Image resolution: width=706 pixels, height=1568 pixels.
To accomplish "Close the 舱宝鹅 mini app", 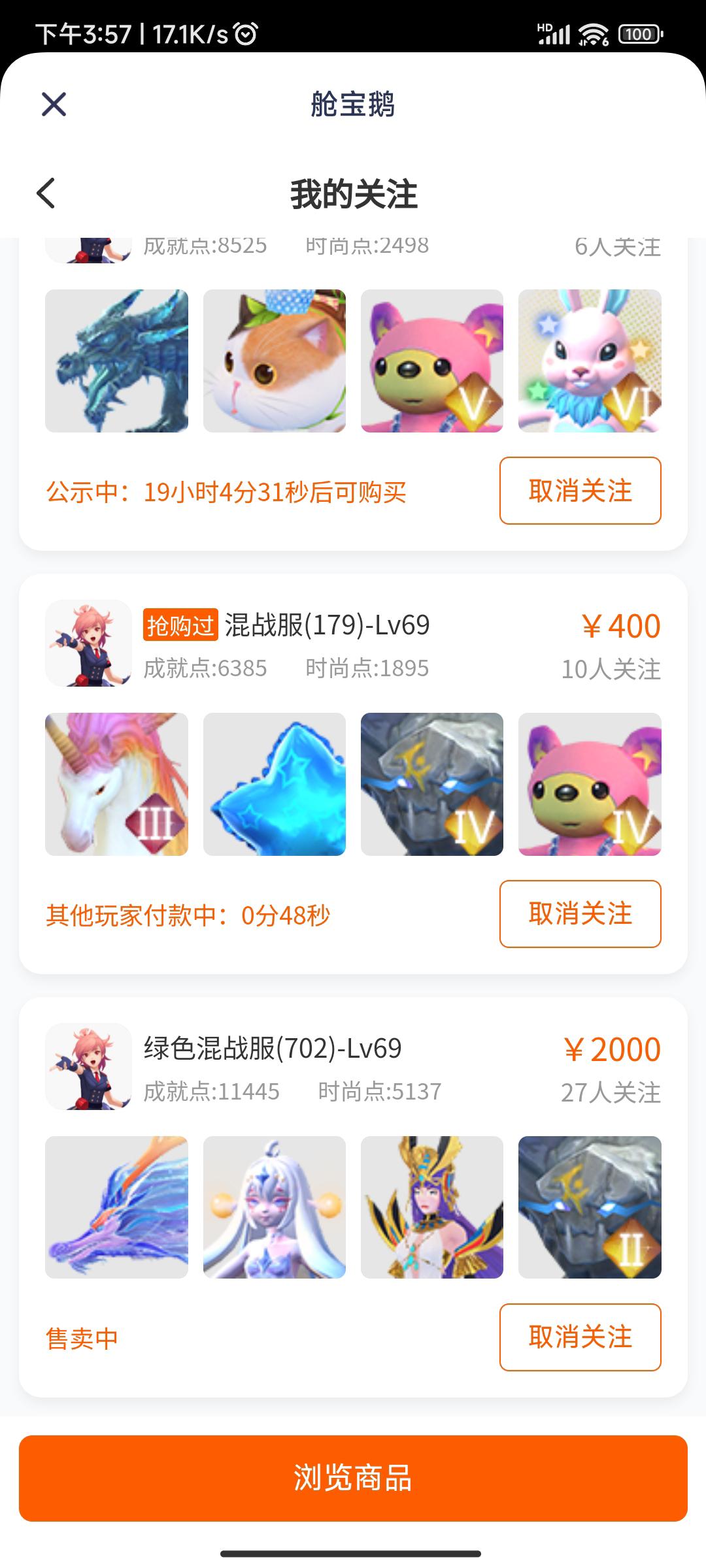I will pyautogui.click(x=54, y=104).
